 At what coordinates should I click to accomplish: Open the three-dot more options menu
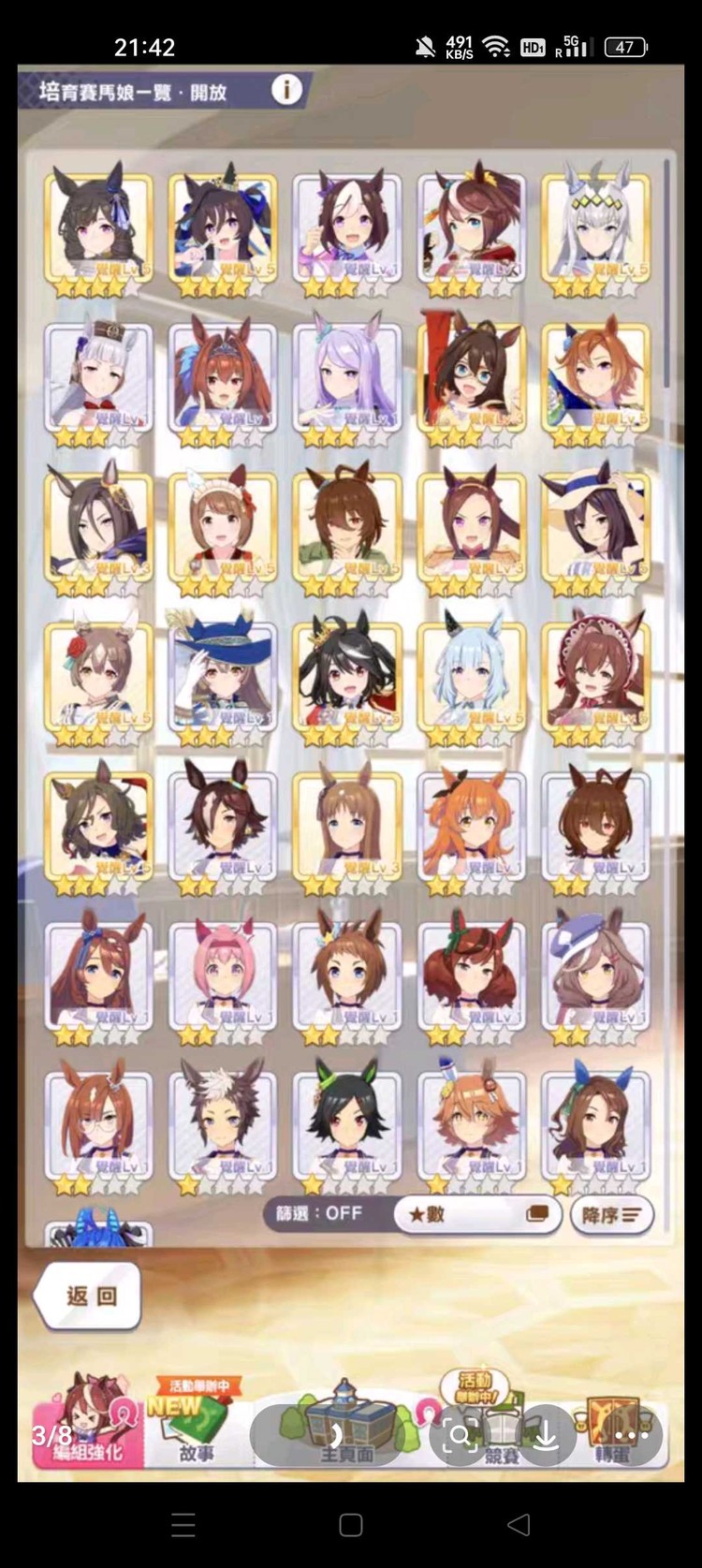point(631,1435)
